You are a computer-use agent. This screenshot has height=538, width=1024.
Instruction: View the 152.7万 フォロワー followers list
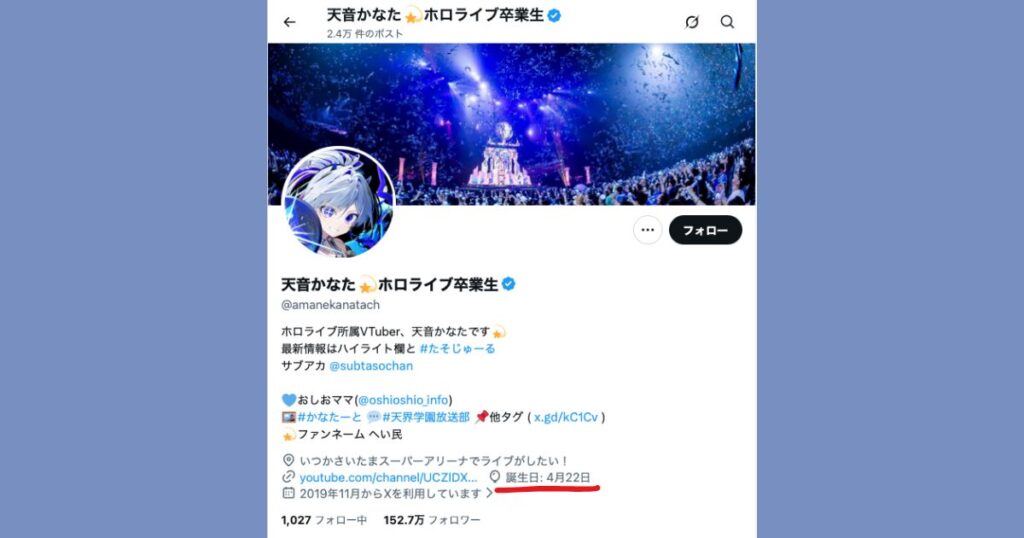tap(432, 520)
